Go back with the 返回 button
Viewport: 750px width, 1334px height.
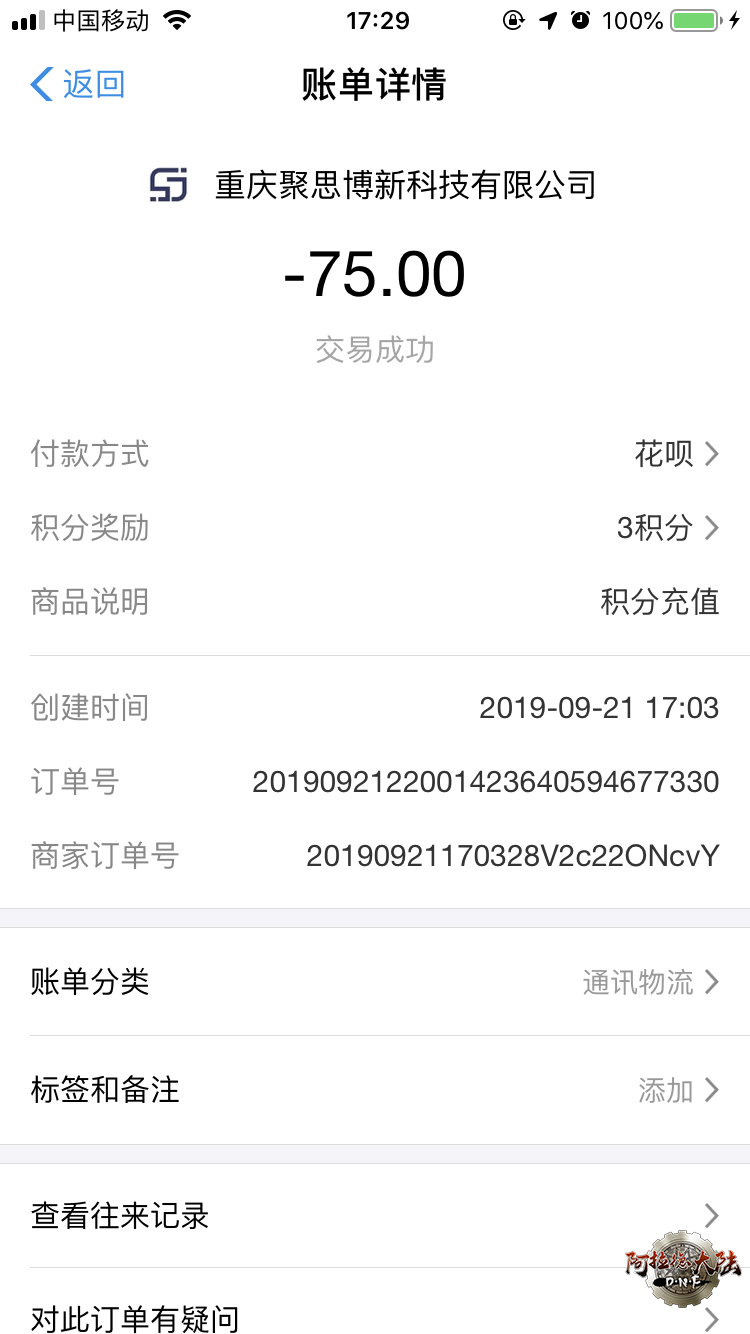78,85
